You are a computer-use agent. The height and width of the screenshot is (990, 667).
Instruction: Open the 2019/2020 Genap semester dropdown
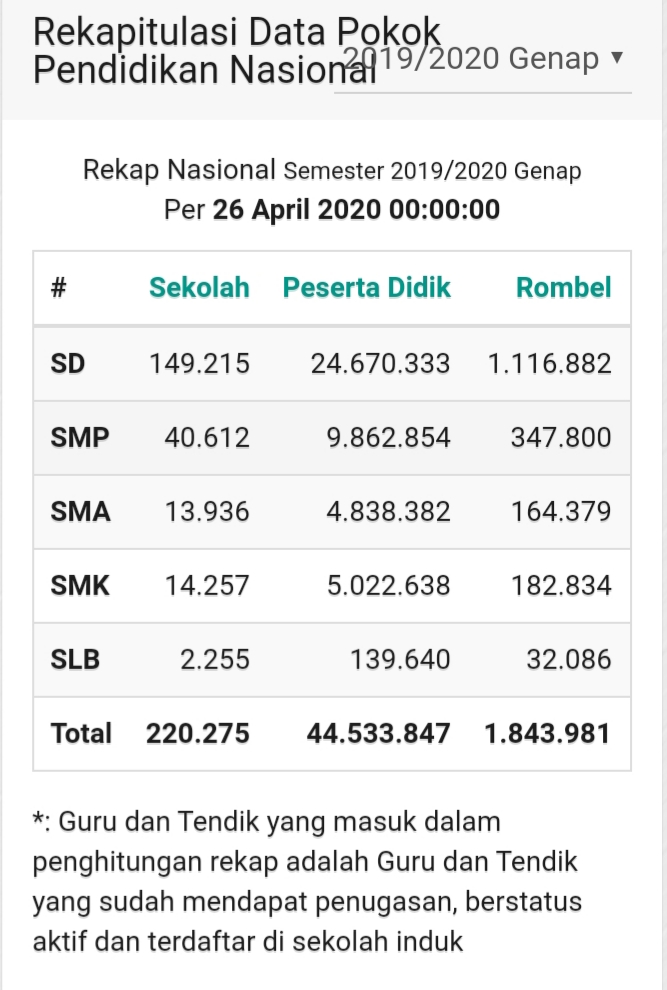pos(483,60)
